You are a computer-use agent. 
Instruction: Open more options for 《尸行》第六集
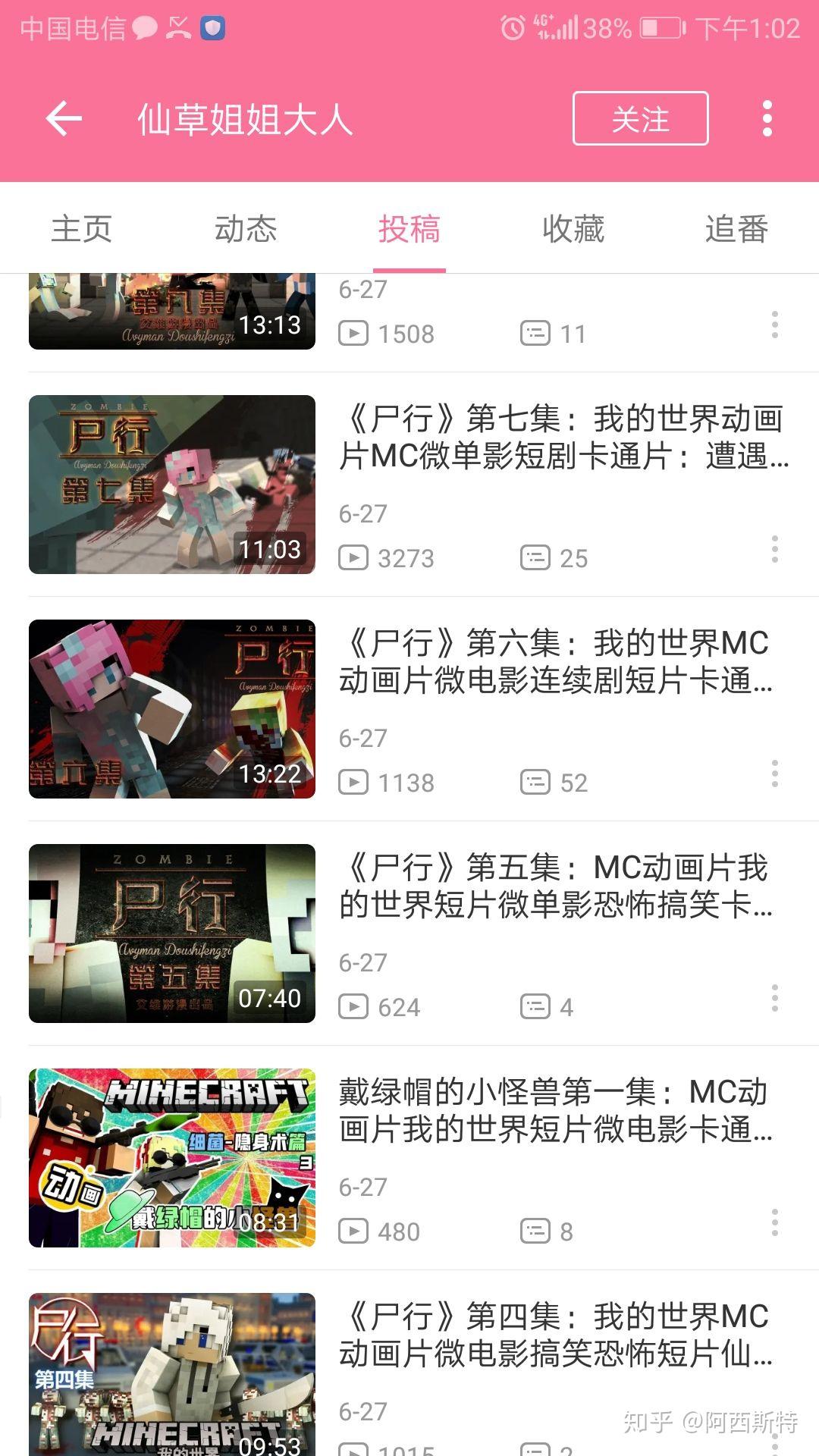tap(774, 773)
